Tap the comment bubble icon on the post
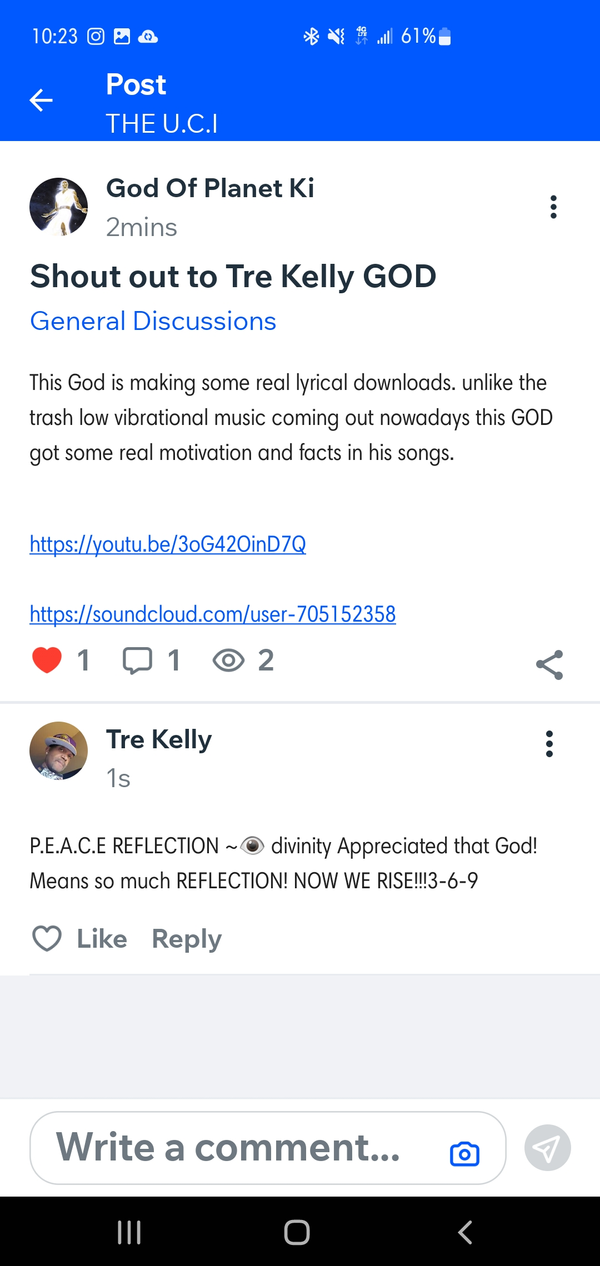Screen dimensions: 600x1266 pyautogui.click(x=136, y=661)
